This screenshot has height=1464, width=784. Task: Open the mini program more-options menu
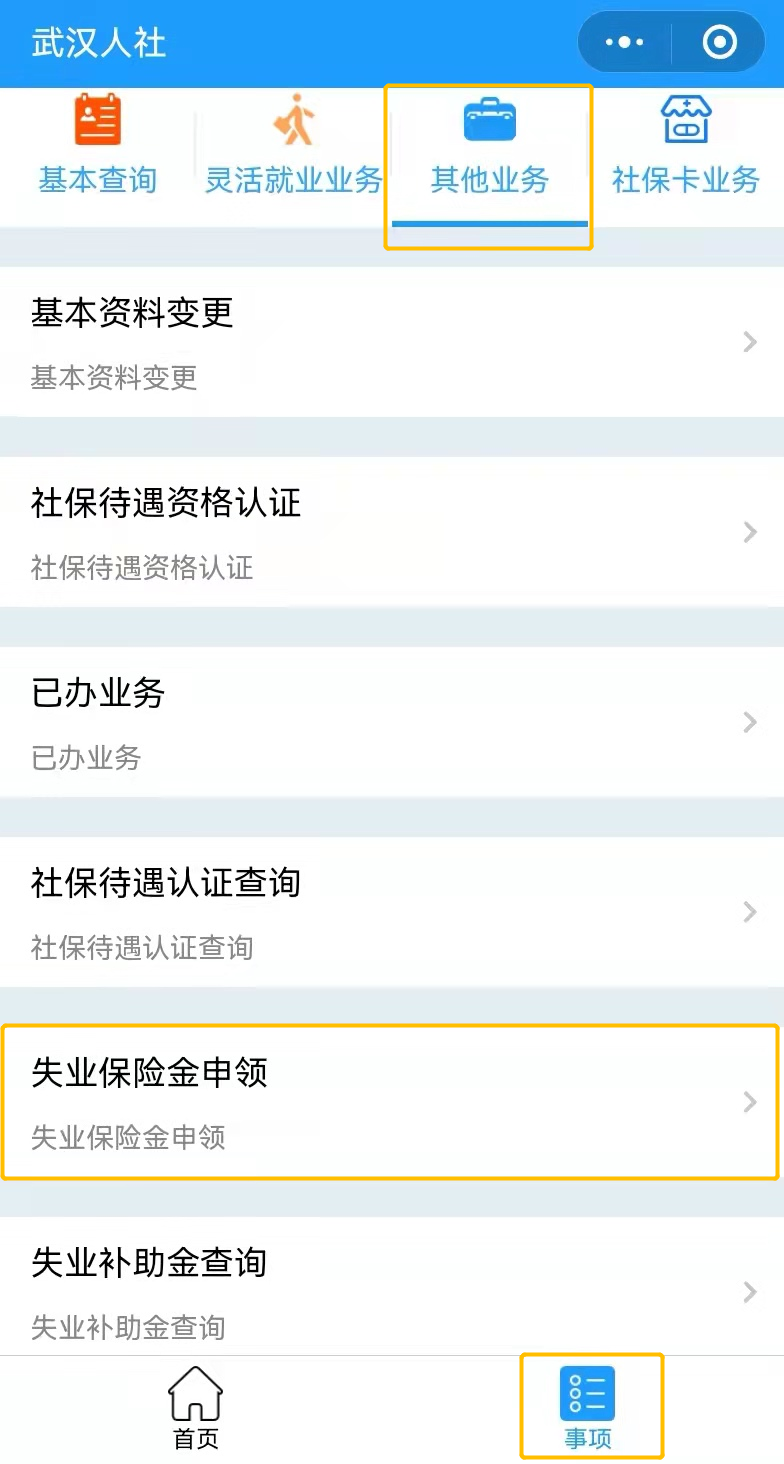point(625,42)
